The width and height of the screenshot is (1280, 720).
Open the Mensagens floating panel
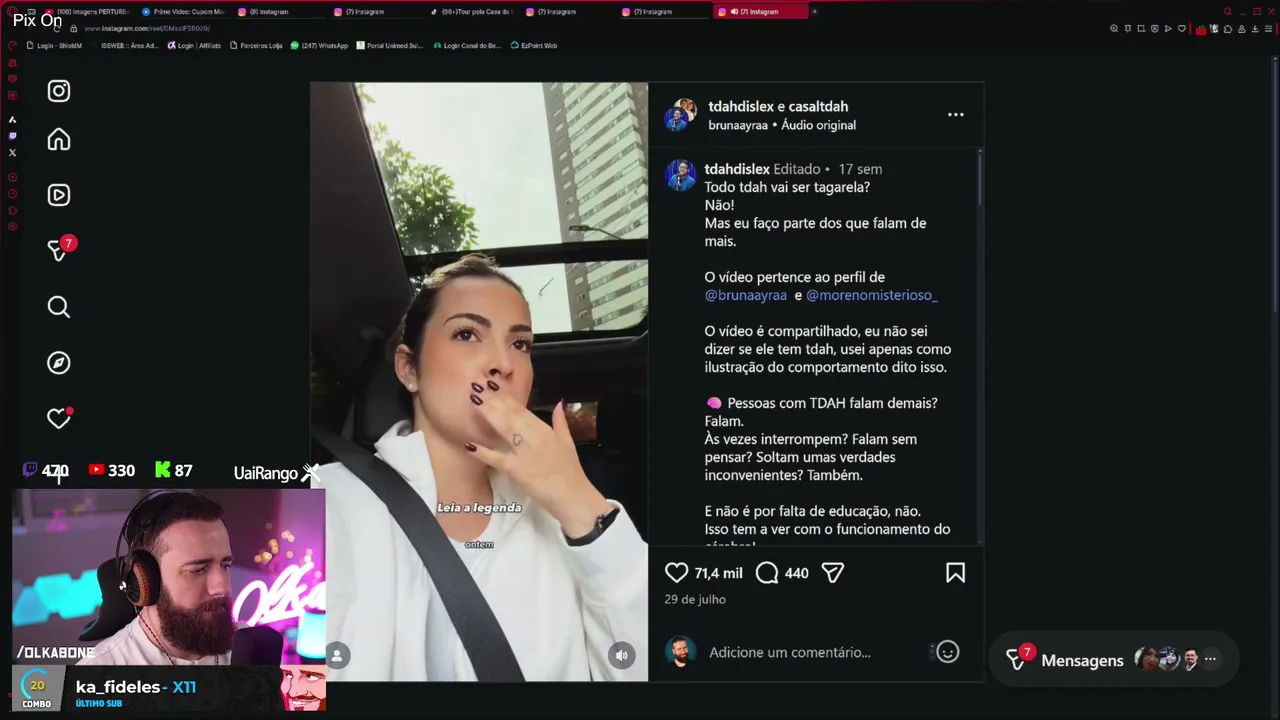coord(1082,661)
